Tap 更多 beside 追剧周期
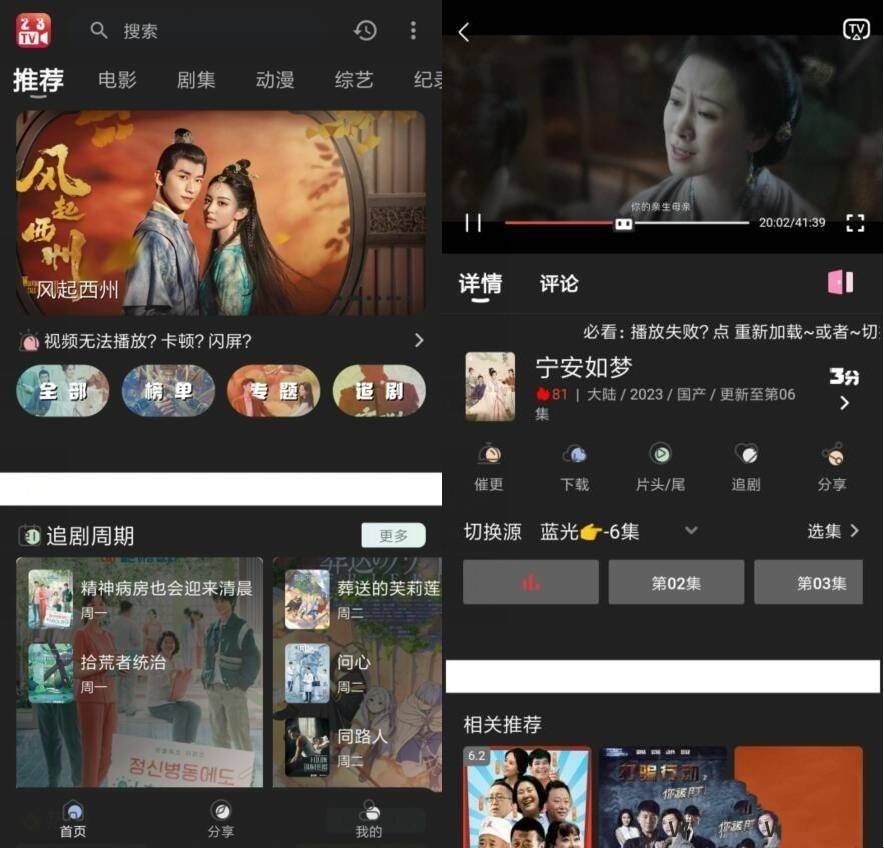The image size is (884, 848). 393,535
